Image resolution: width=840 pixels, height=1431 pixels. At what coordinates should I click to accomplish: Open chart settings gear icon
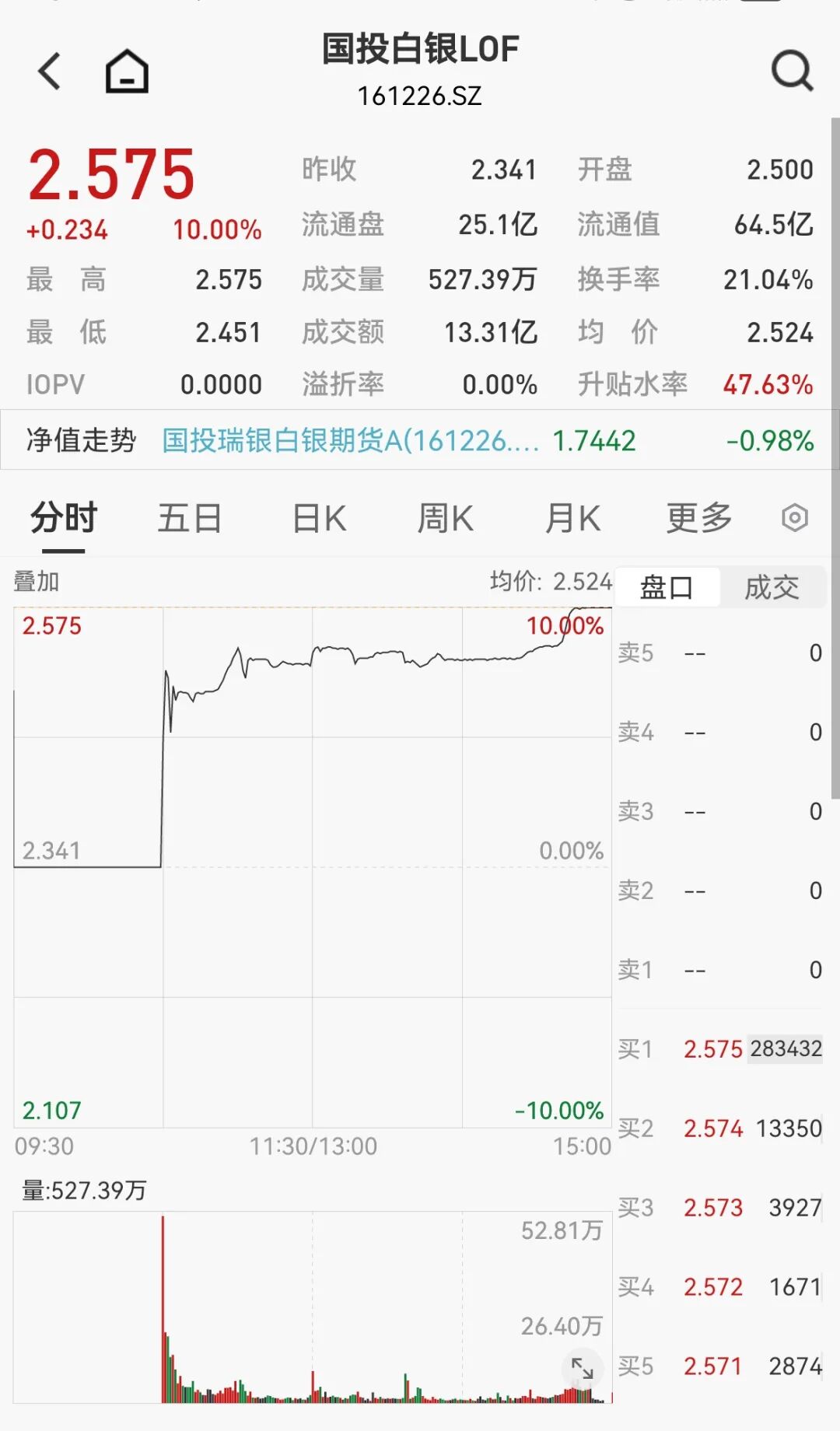(x=795, y=518)
